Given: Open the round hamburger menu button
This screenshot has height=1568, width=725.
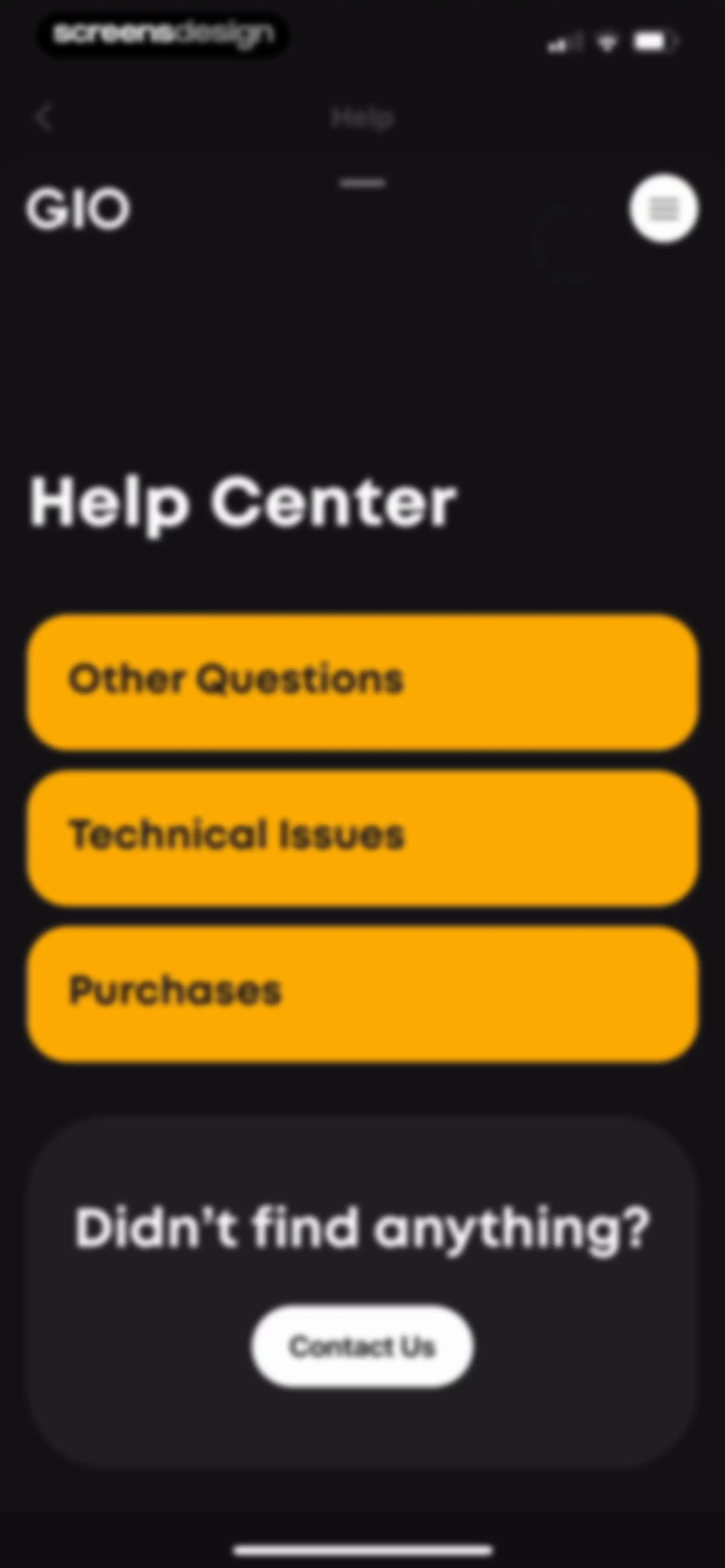Looking at the screenshot, I should click(x=664, y=209).
